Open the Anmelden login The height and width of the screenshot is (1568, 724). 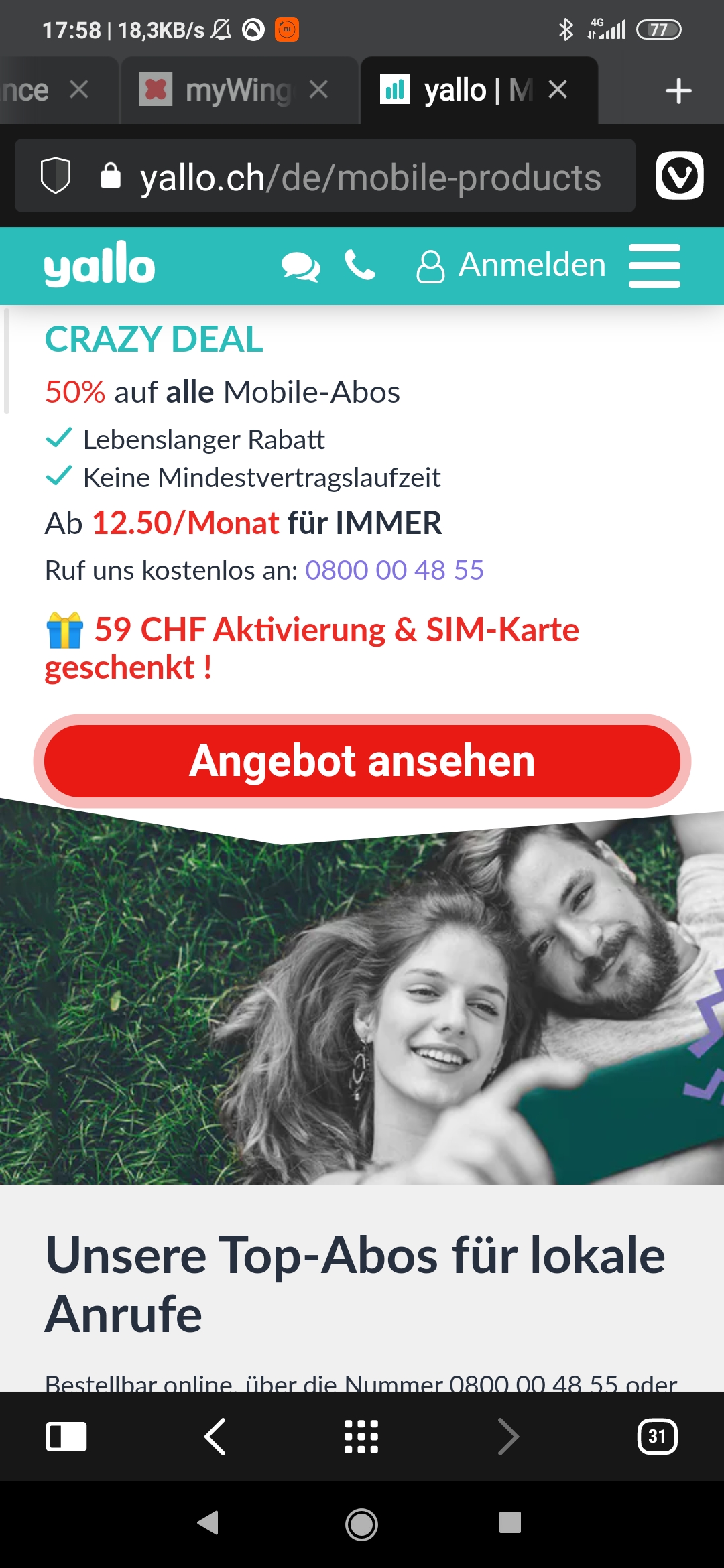pyautogui.click(x=511, y=265)
